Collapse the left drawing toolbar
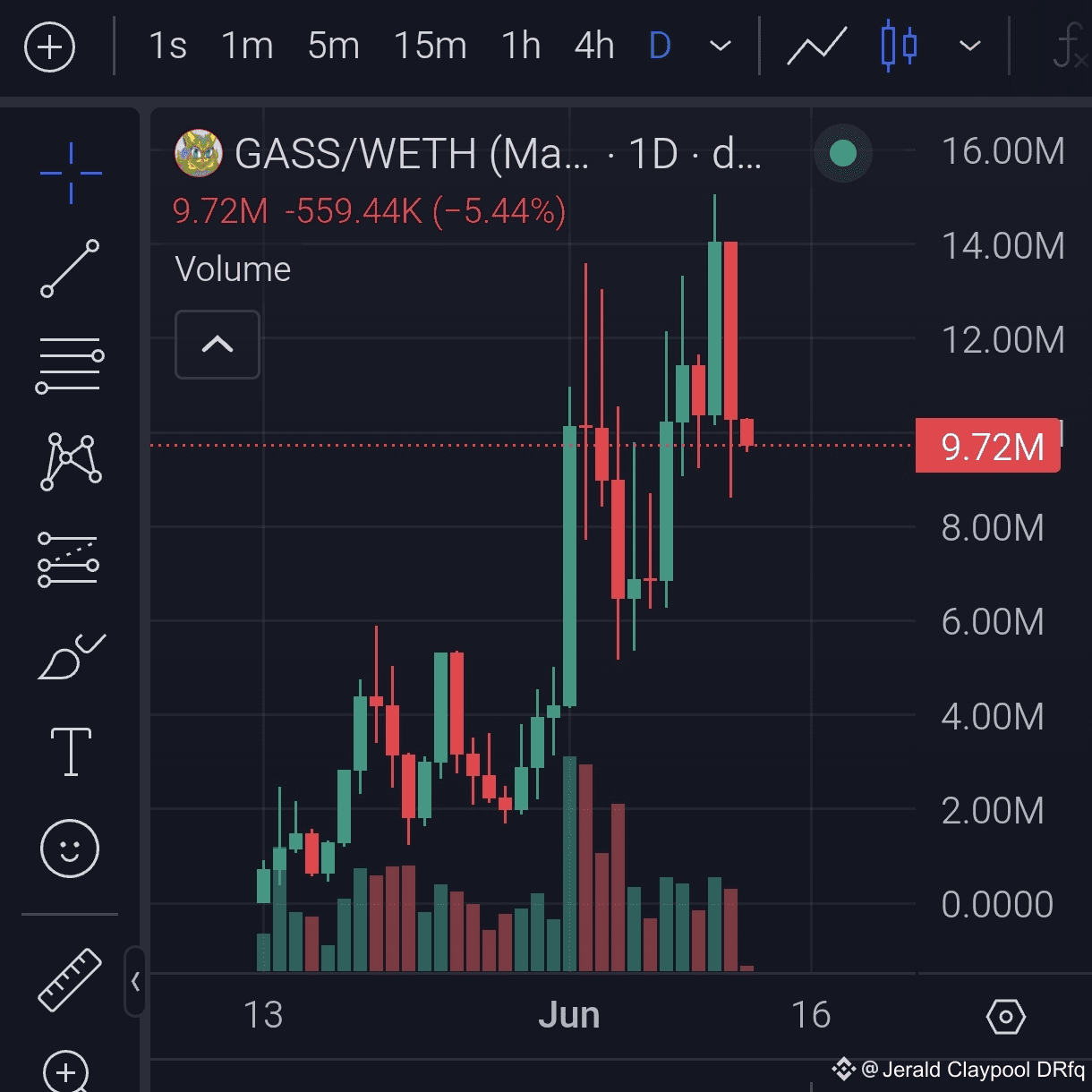The width and height of the screenshot is (1092, 1092). (x=135, y=982)
